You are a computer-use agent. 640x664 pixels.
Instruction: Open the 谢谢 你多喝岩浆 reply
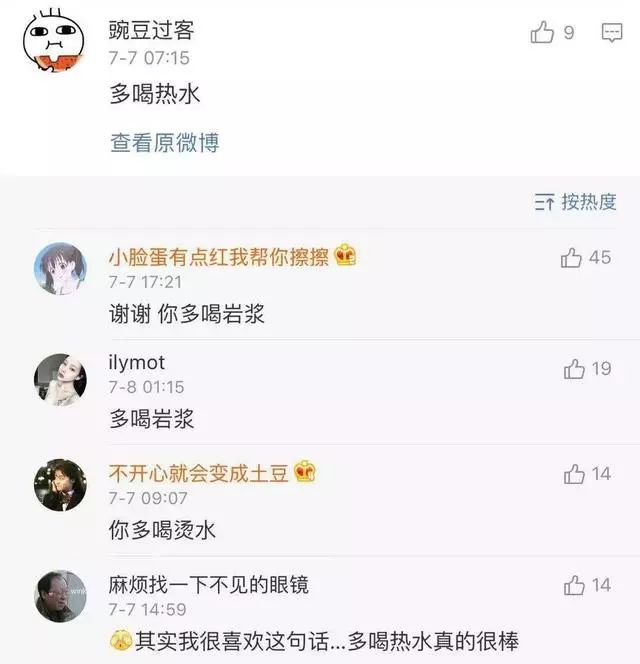[187, 313]
